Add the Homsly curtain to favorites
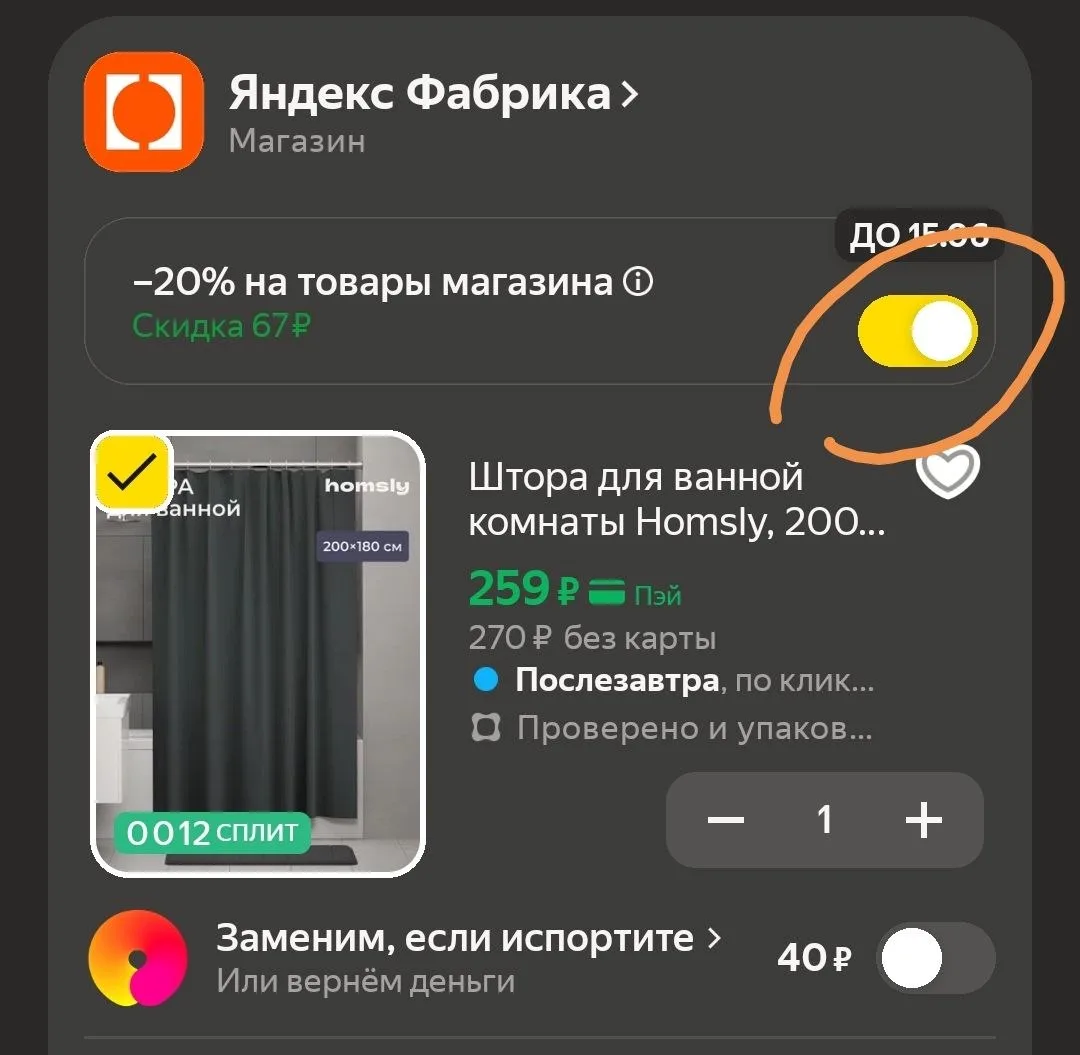The width and height of the screenshot is (1080, 1055). click(948, 470)
